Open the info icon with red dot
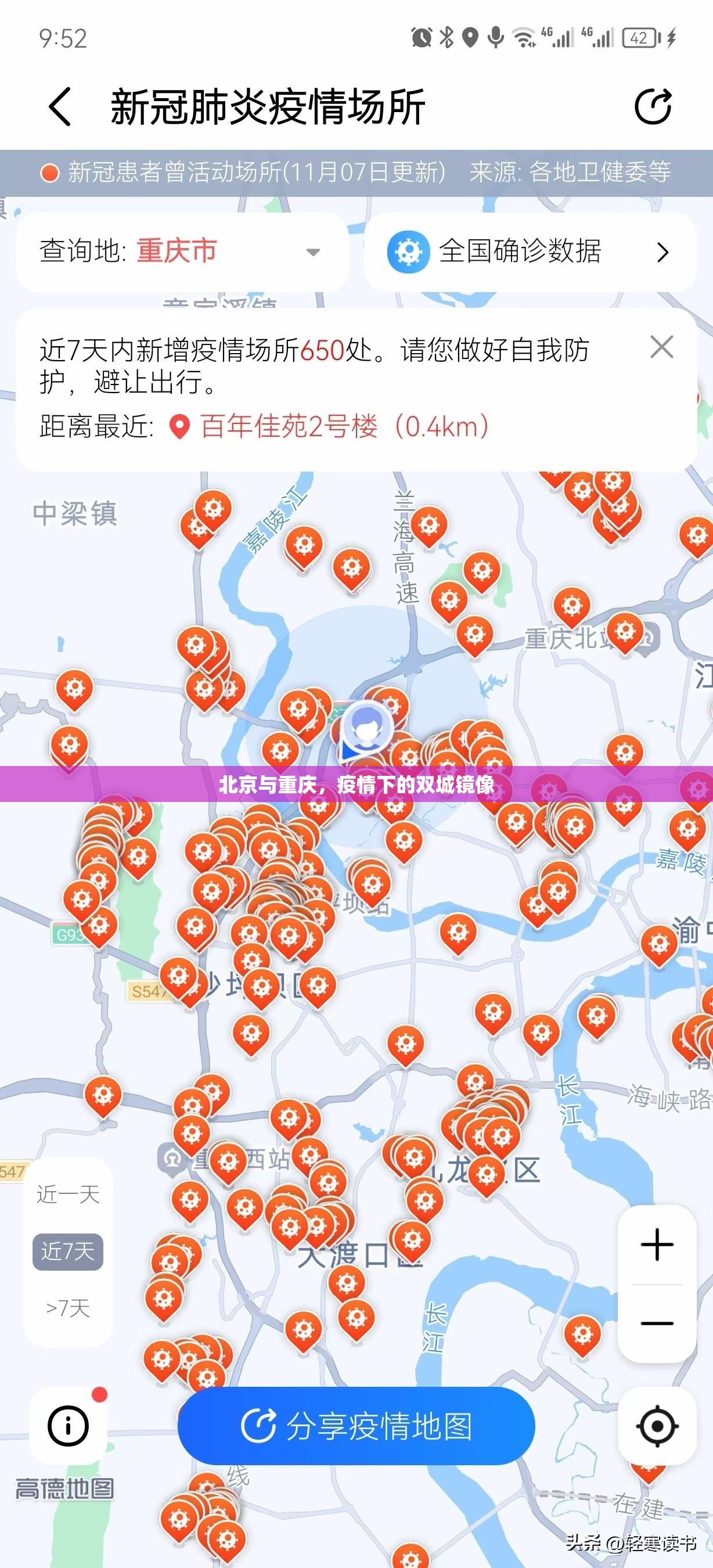 click(68, 1426)
